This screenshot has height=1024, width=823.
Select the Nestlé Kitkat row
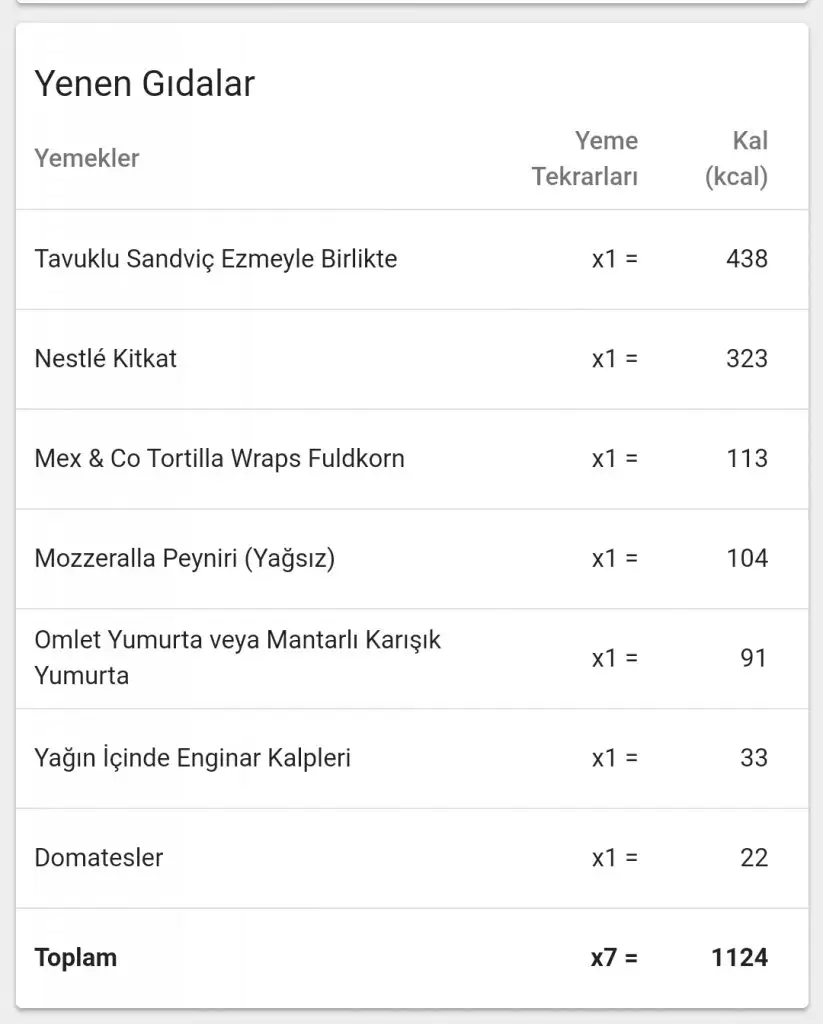(106, 359)
